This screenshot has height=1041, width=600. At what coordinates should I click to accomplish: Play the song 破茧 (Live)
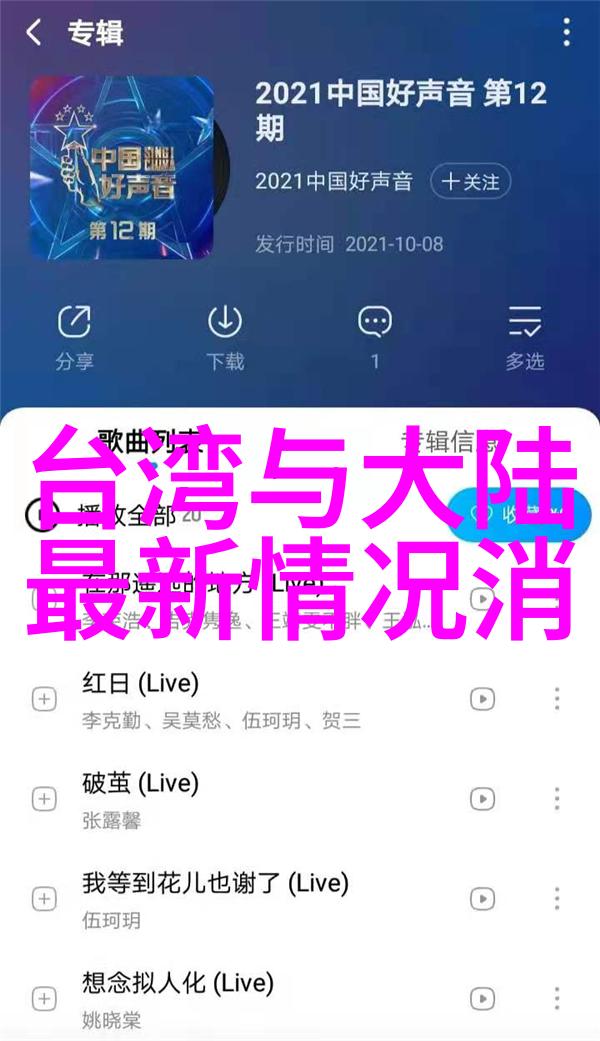[x=250, y=798]
